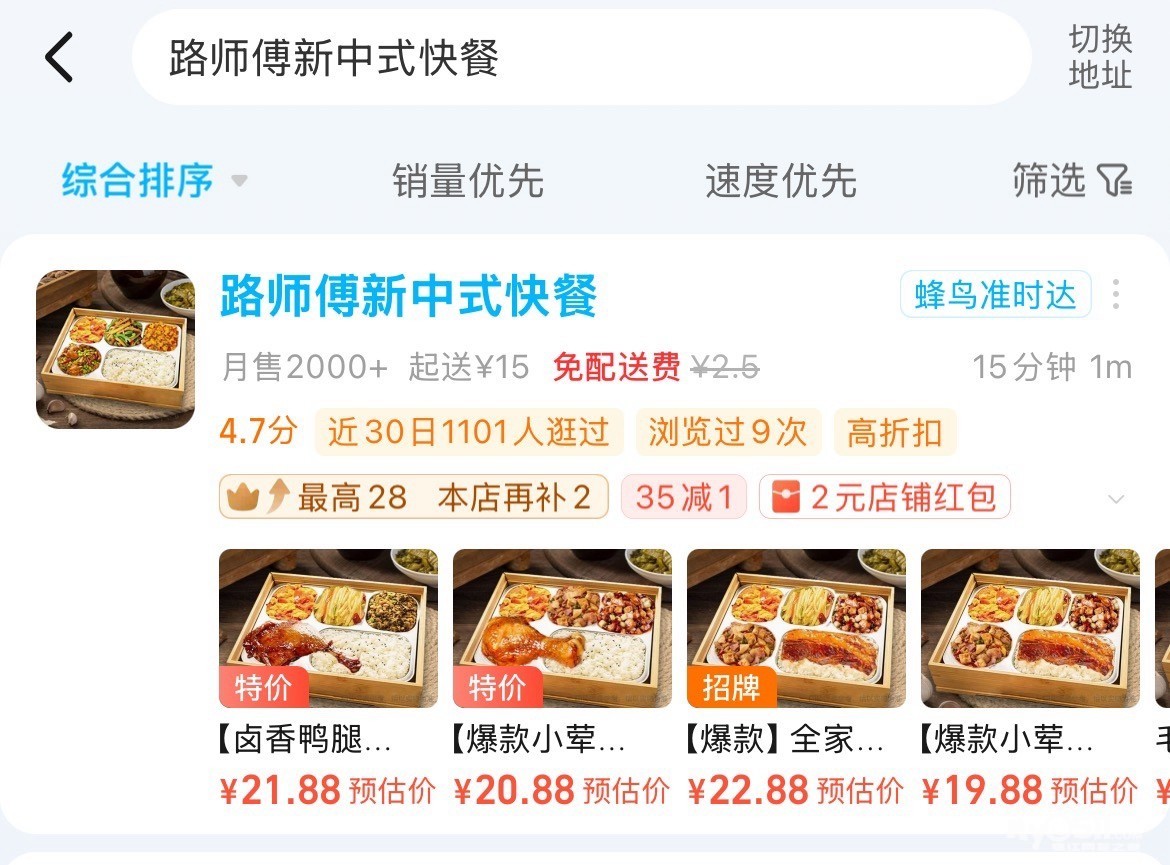Go back using the top-left arrow

point(60,57)
